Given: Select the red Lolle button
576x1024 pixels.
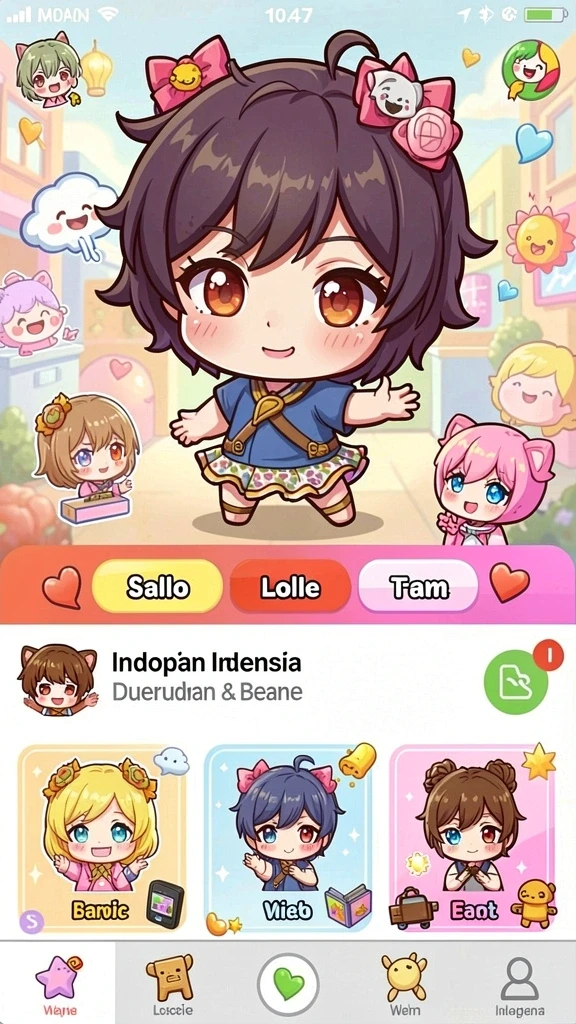Looking at the screenshot, I should tap(290, 586).
